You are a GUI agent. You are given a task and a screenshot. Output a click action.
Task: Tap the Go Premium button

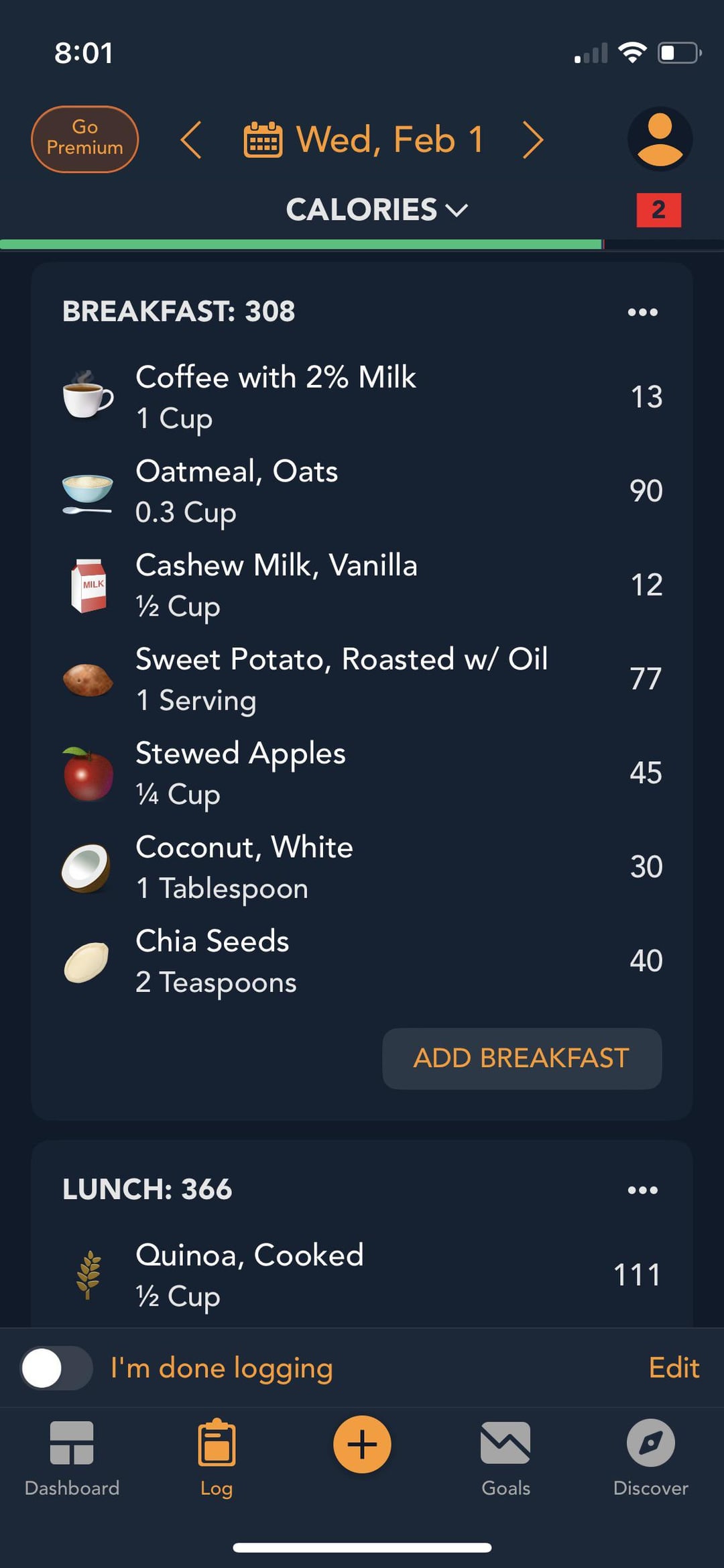[84, 139]
